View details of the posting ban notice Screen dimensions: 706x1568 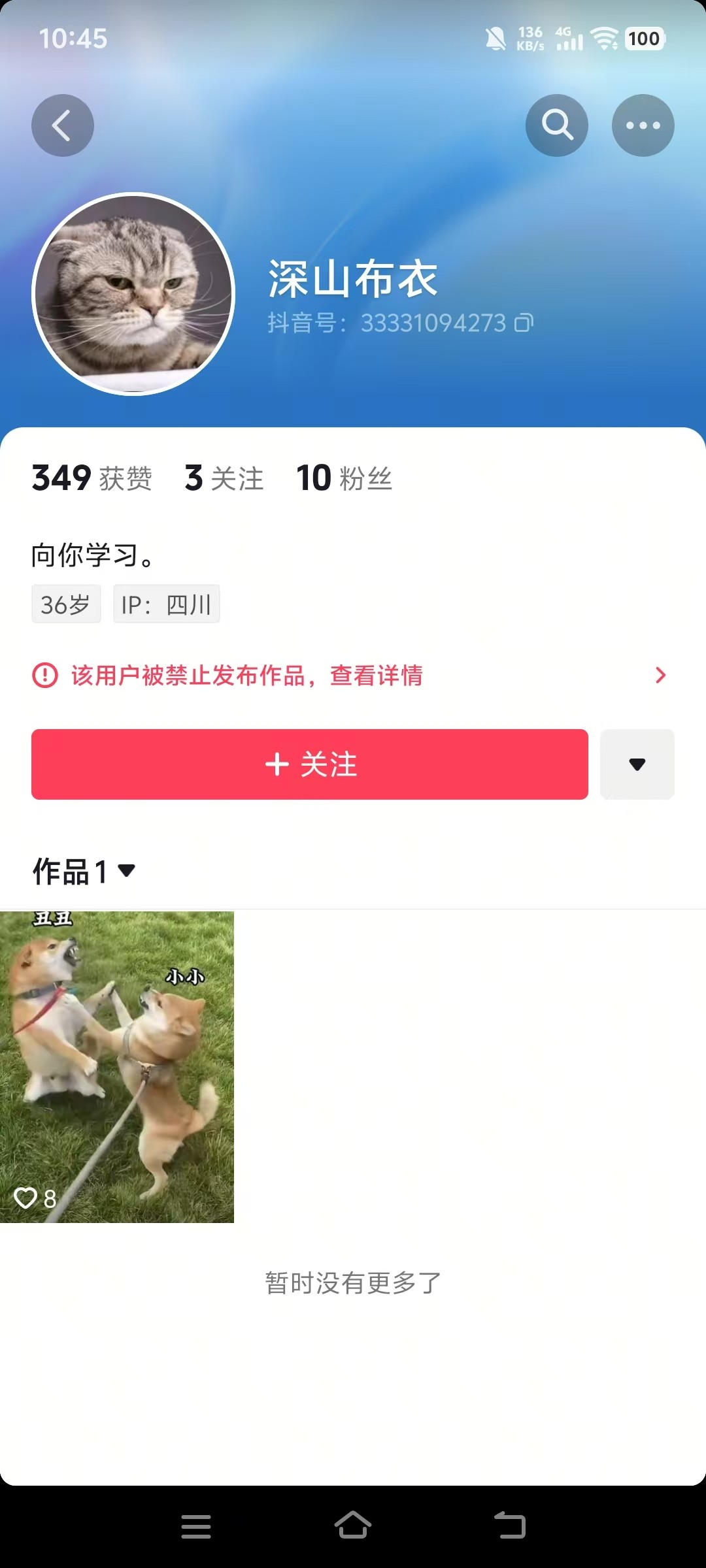(353, 676)
